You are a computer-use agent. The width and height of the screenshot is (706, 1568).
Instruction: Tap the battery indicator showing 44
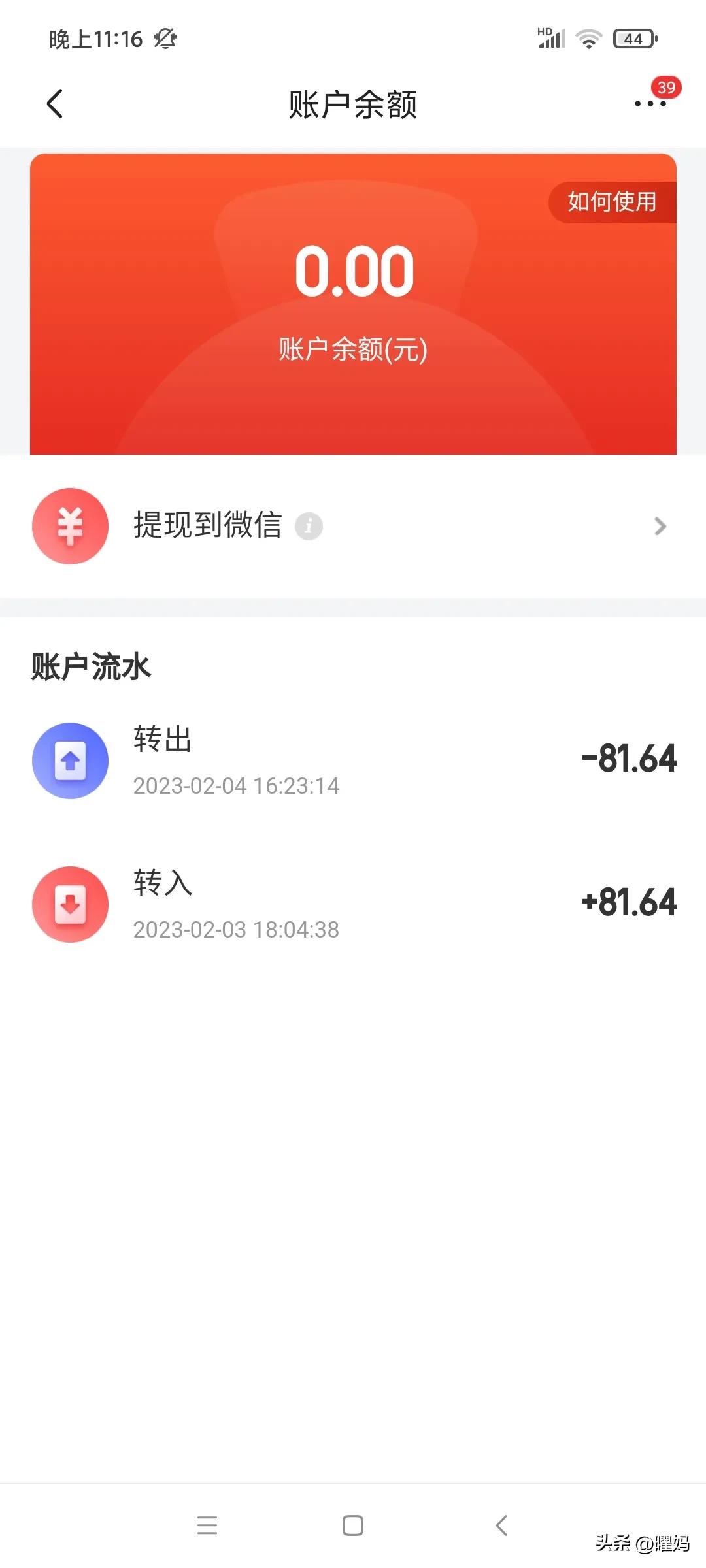coord(631,39)
